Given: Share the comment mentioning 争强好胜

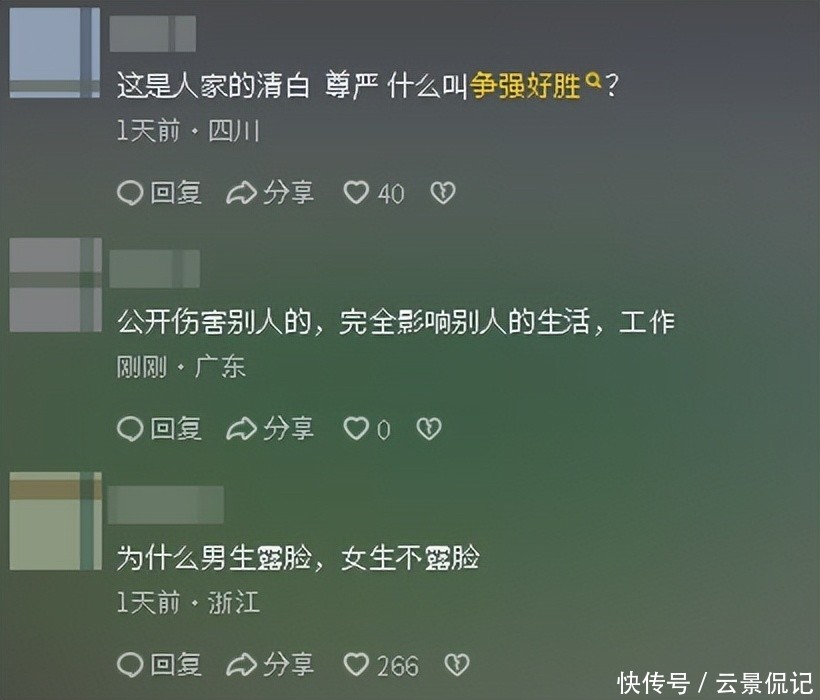Looking at the screenshot, I should (x=270, y=193).
